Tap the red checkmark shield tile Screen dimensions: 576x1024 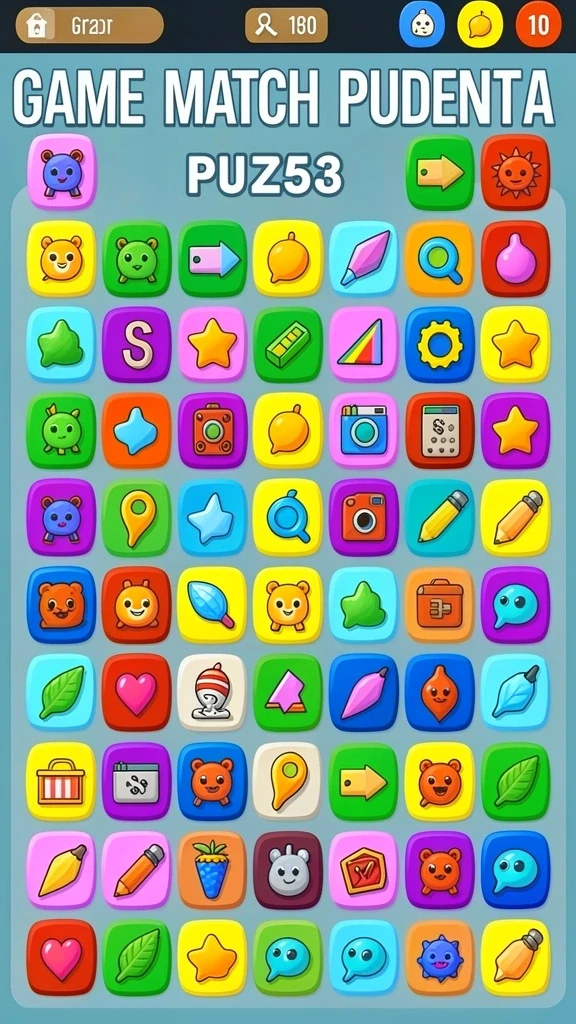[364, 869]
